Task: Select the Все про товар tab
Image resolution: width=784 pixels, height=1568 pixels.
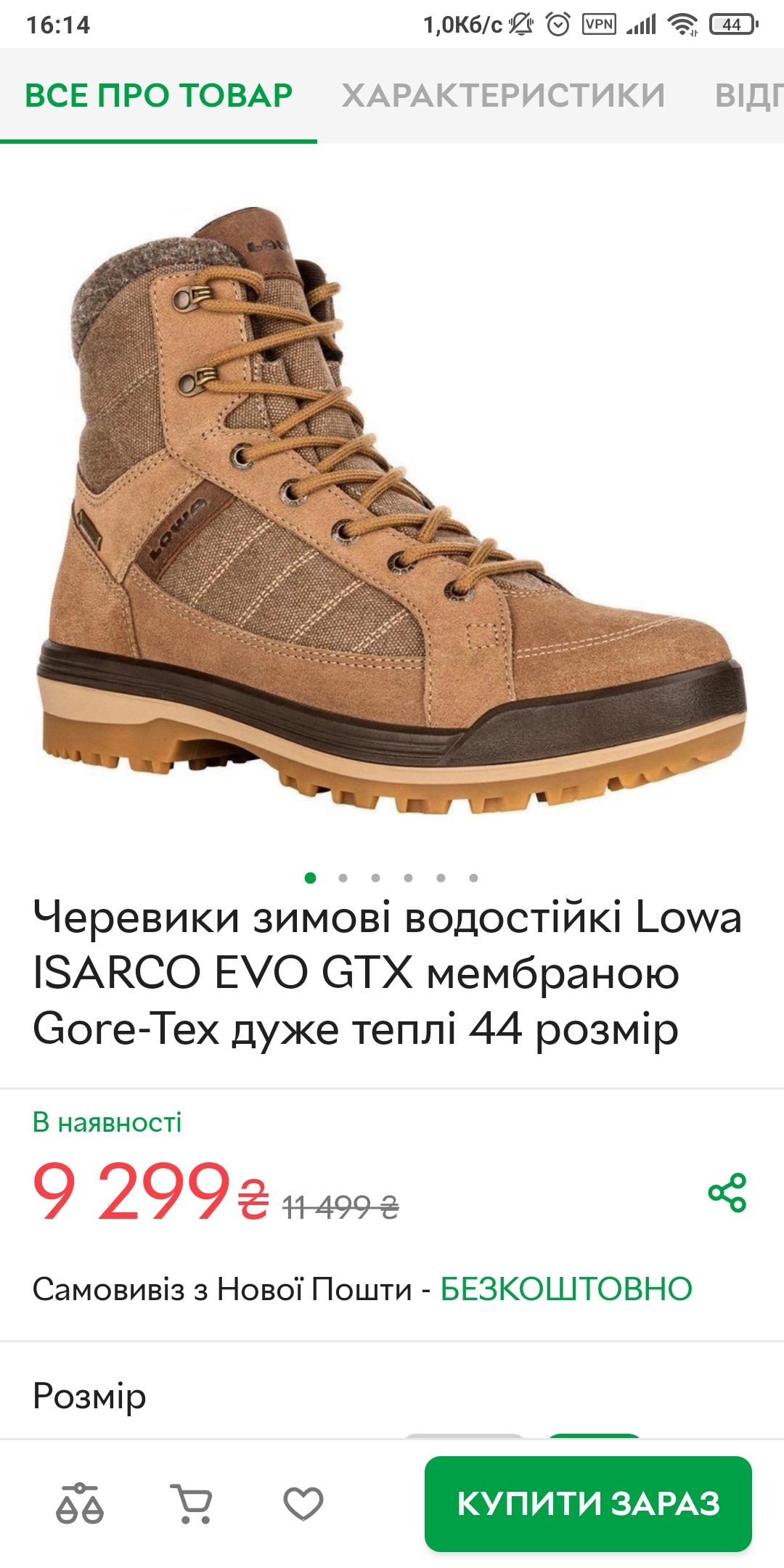Action: coord(158,95)
